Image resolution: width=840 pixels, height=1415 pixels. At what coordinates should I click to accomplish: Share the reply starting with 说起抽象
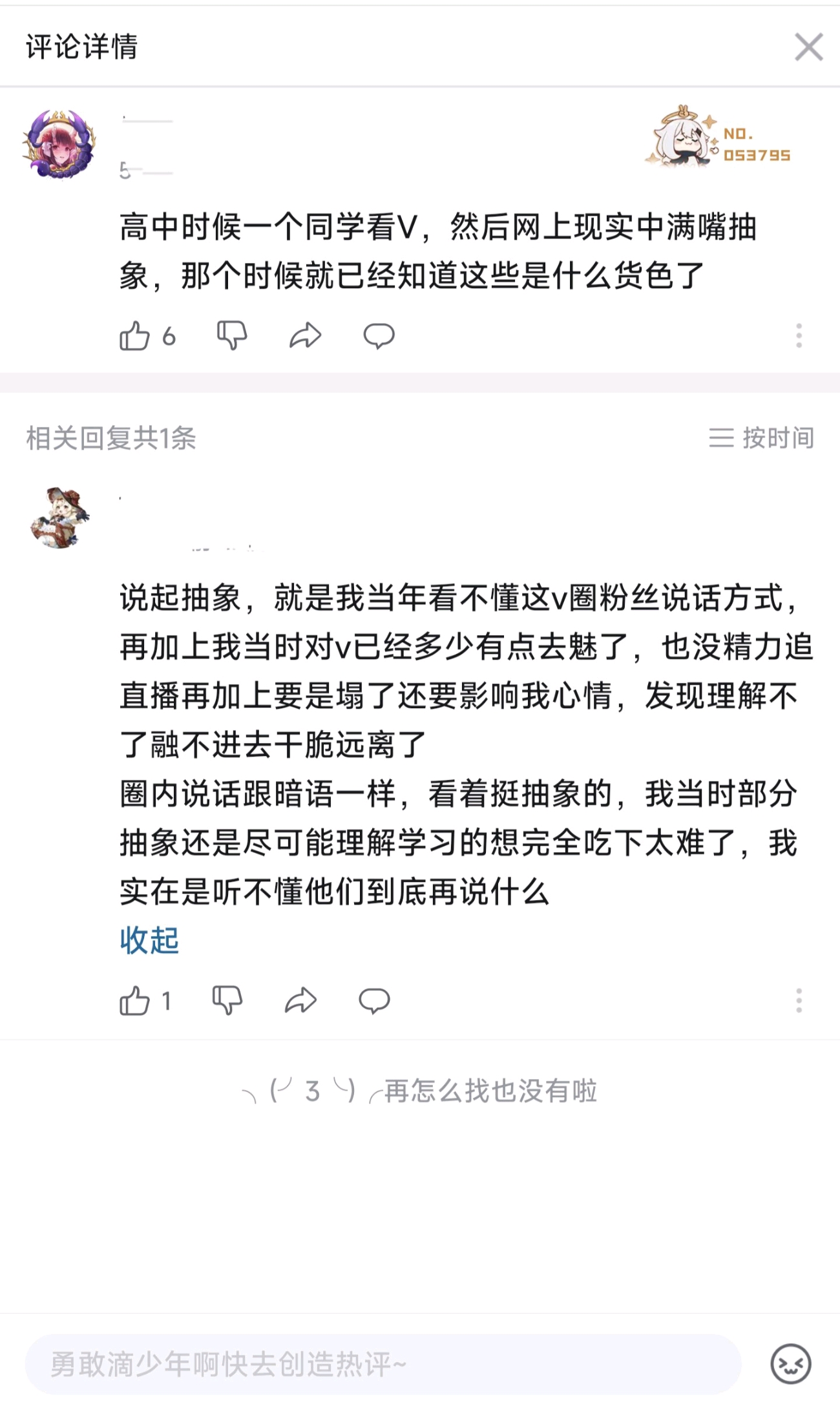(x=300, y=1000)
